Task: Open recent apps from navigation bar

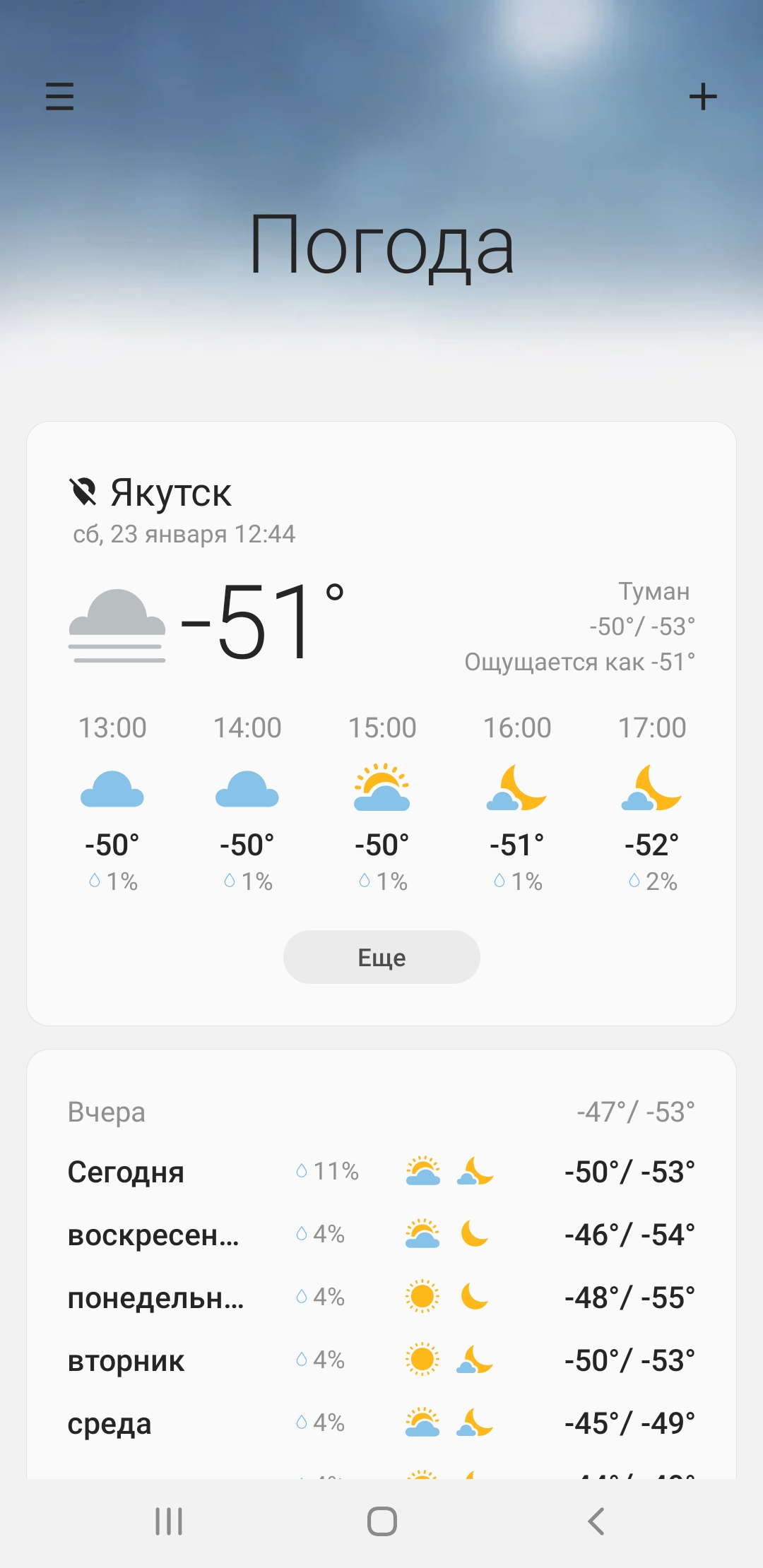Action: point(169,1521)
